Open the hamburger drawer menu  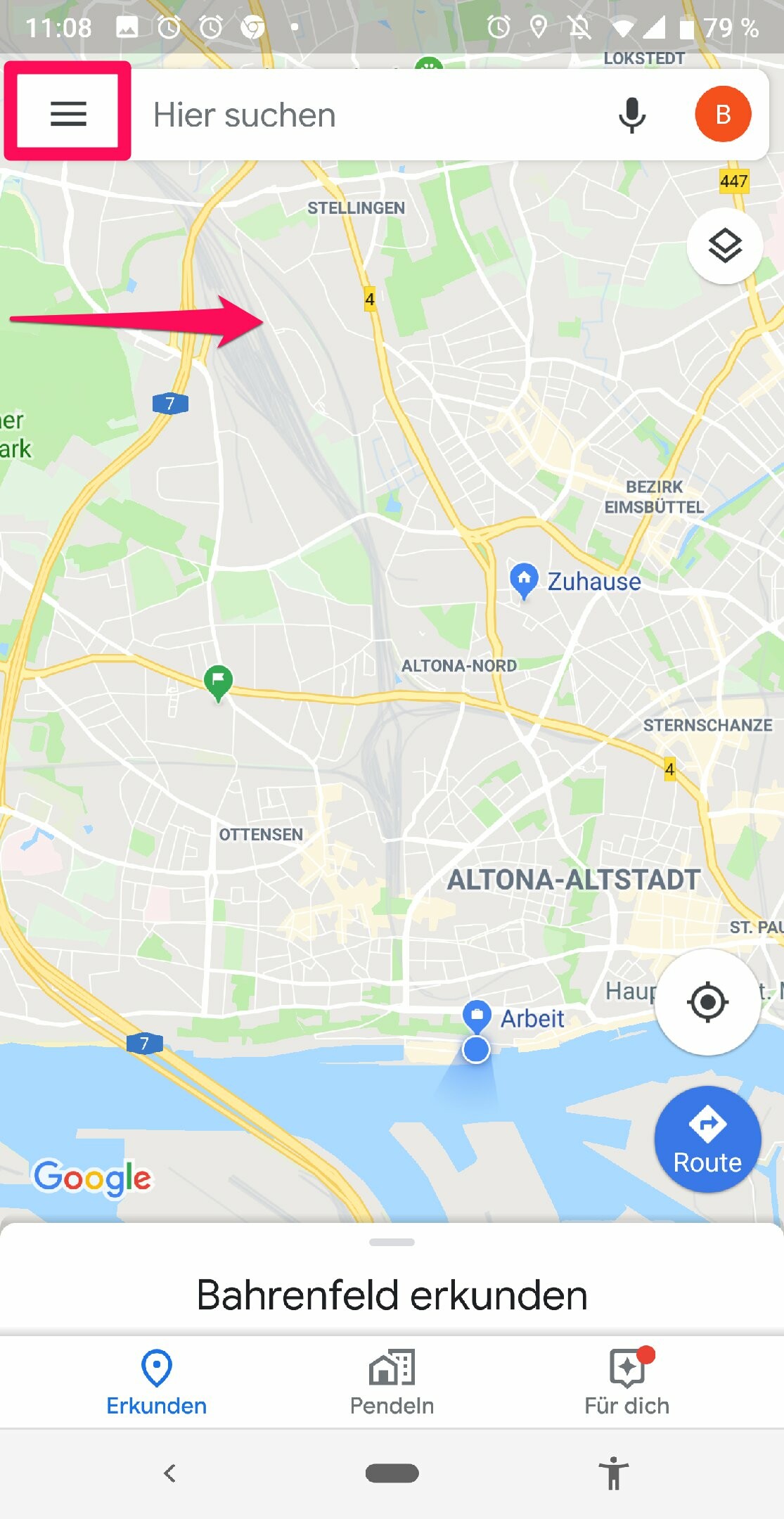click(x=68, y=113)
